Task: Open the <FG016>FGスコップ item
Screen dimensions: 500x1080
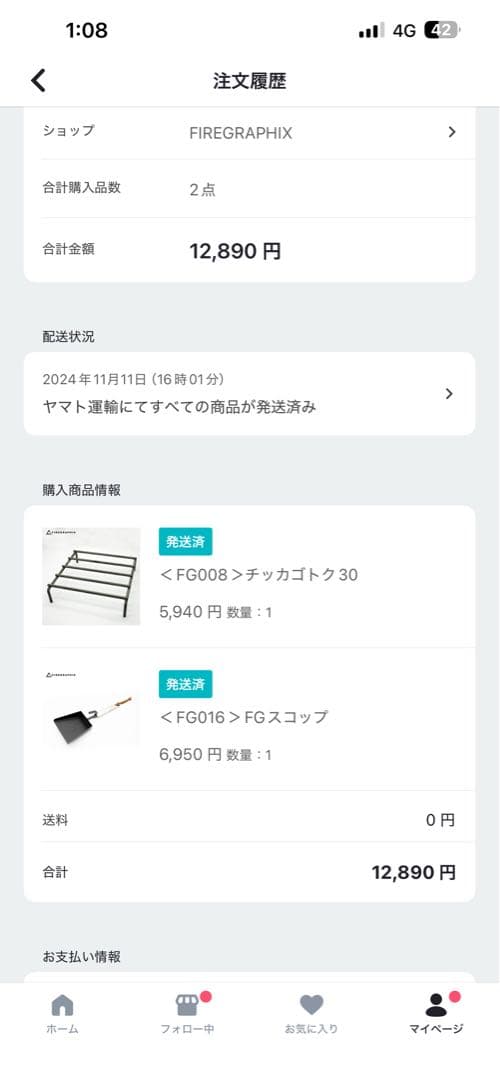Action: [249, 719]
